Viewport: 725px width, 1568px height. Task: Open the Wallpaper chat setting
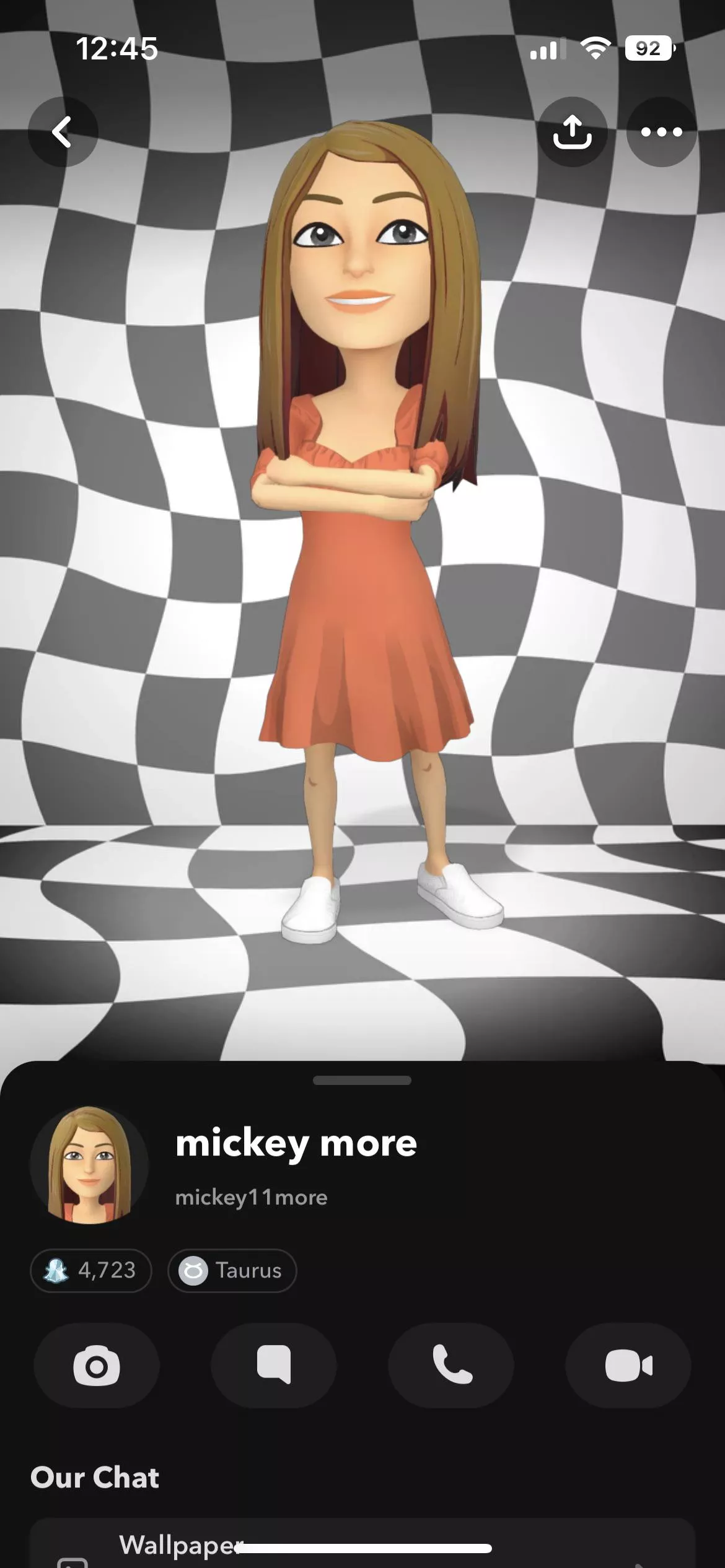coord(180,1546)
